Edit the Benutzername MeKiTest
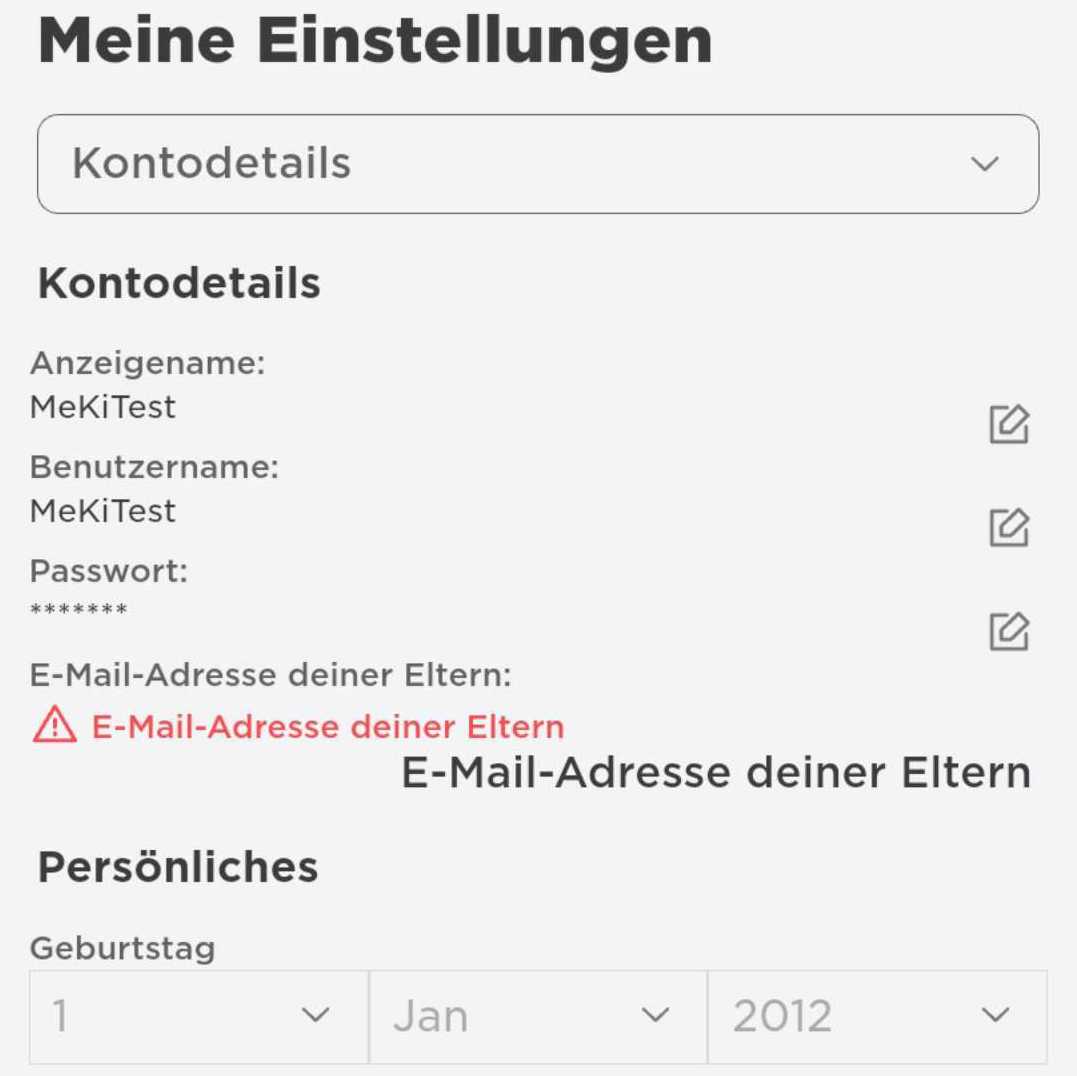This screenshot has height=1076, width=1077. (1008, 528)
